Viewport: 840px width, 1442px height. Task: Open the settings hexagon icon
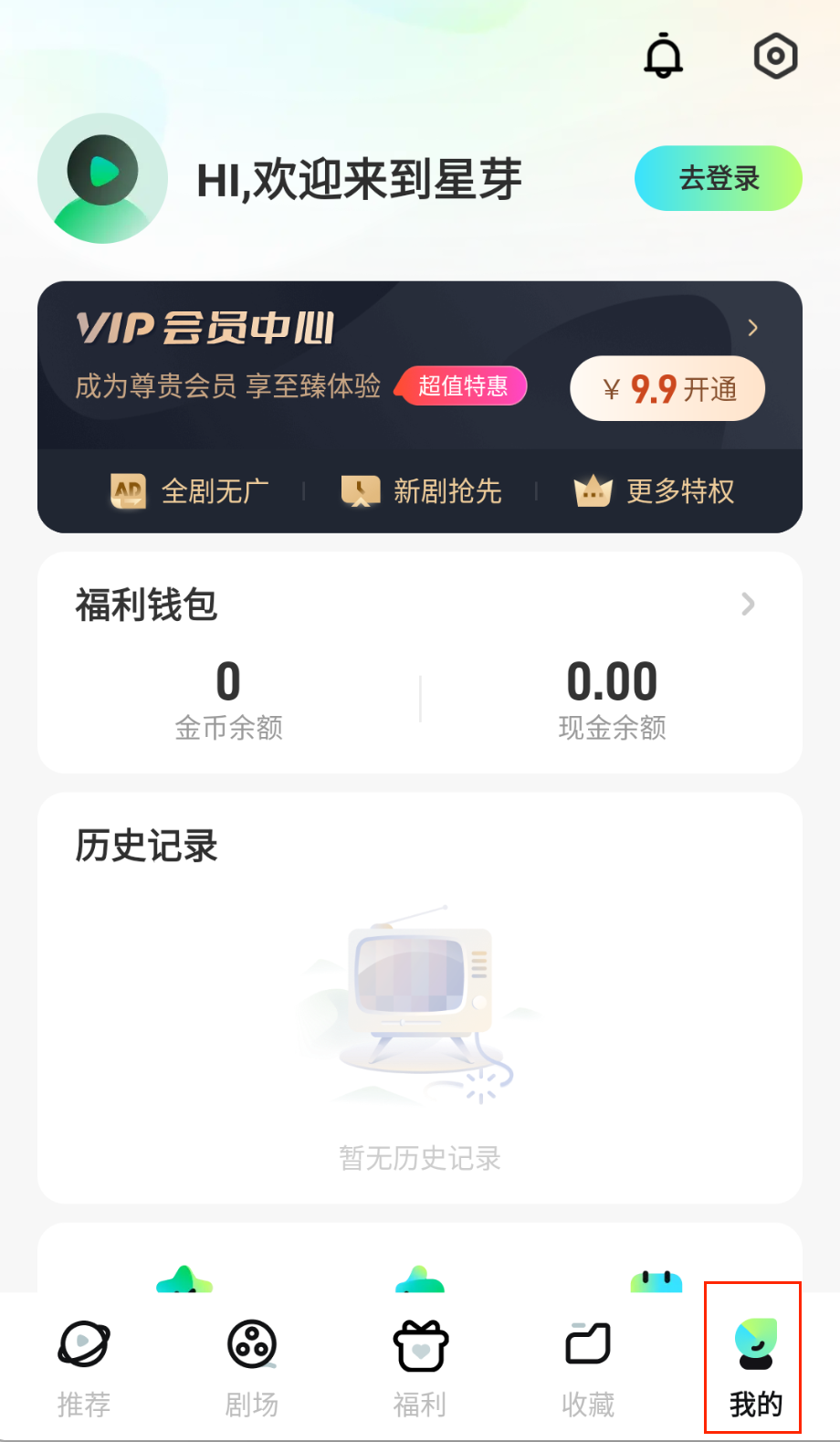pos(775,57)
